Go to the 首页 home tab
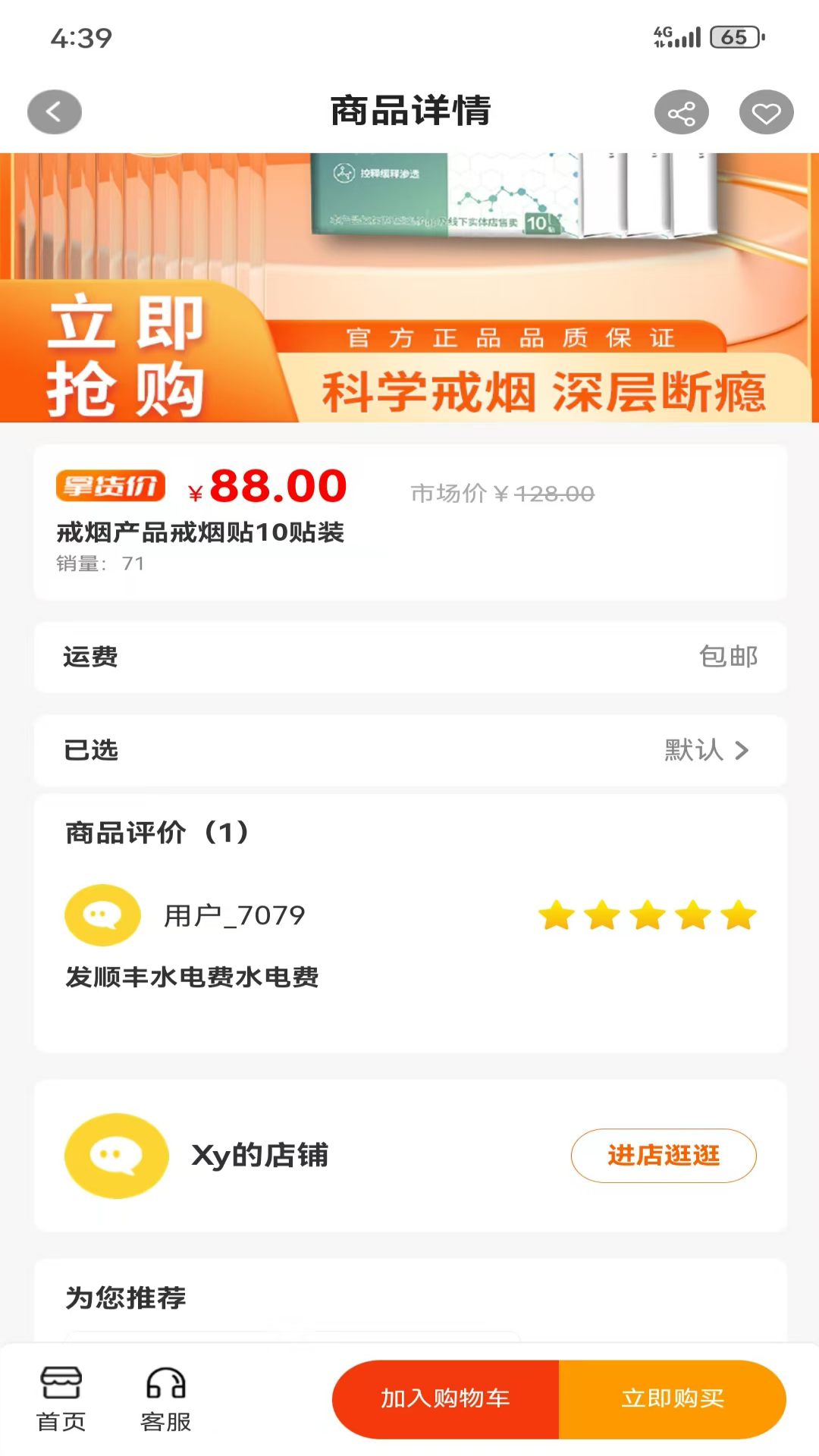 tap(61, 1398)
